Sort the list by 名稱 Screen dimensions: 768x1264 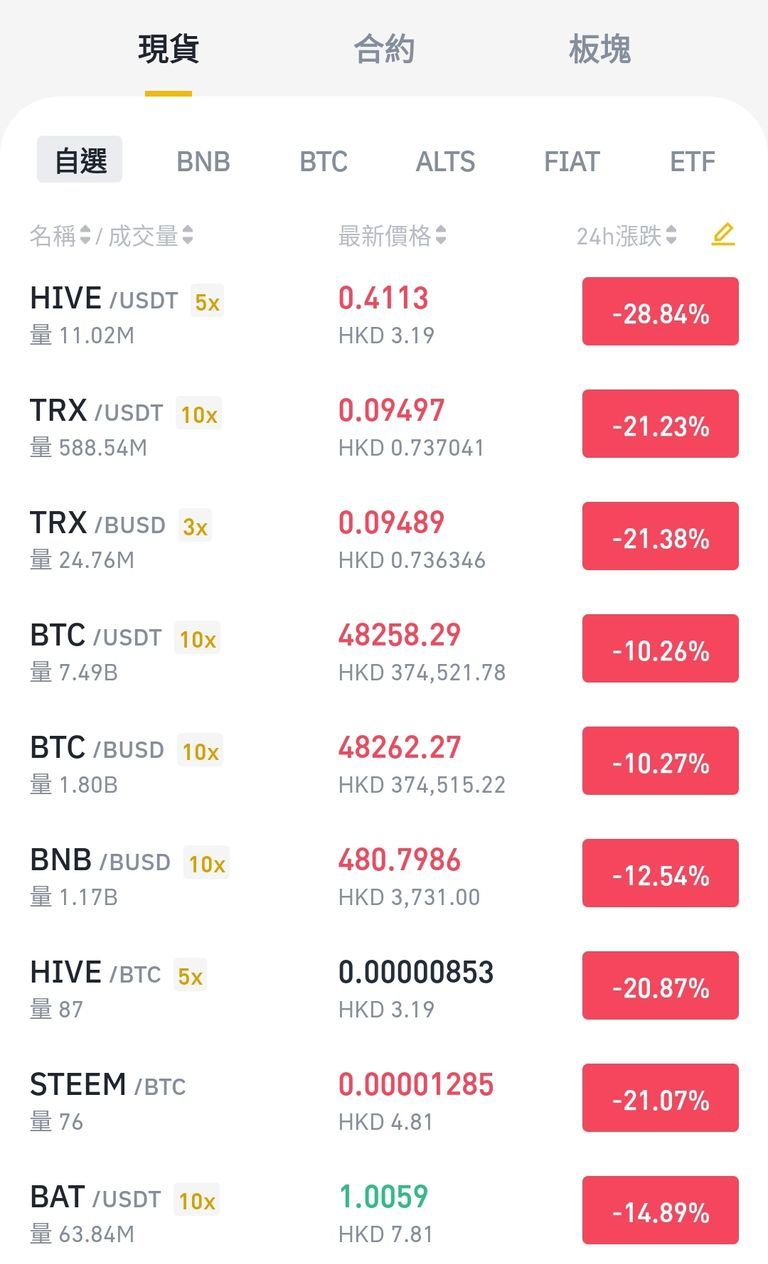(60, 236)
